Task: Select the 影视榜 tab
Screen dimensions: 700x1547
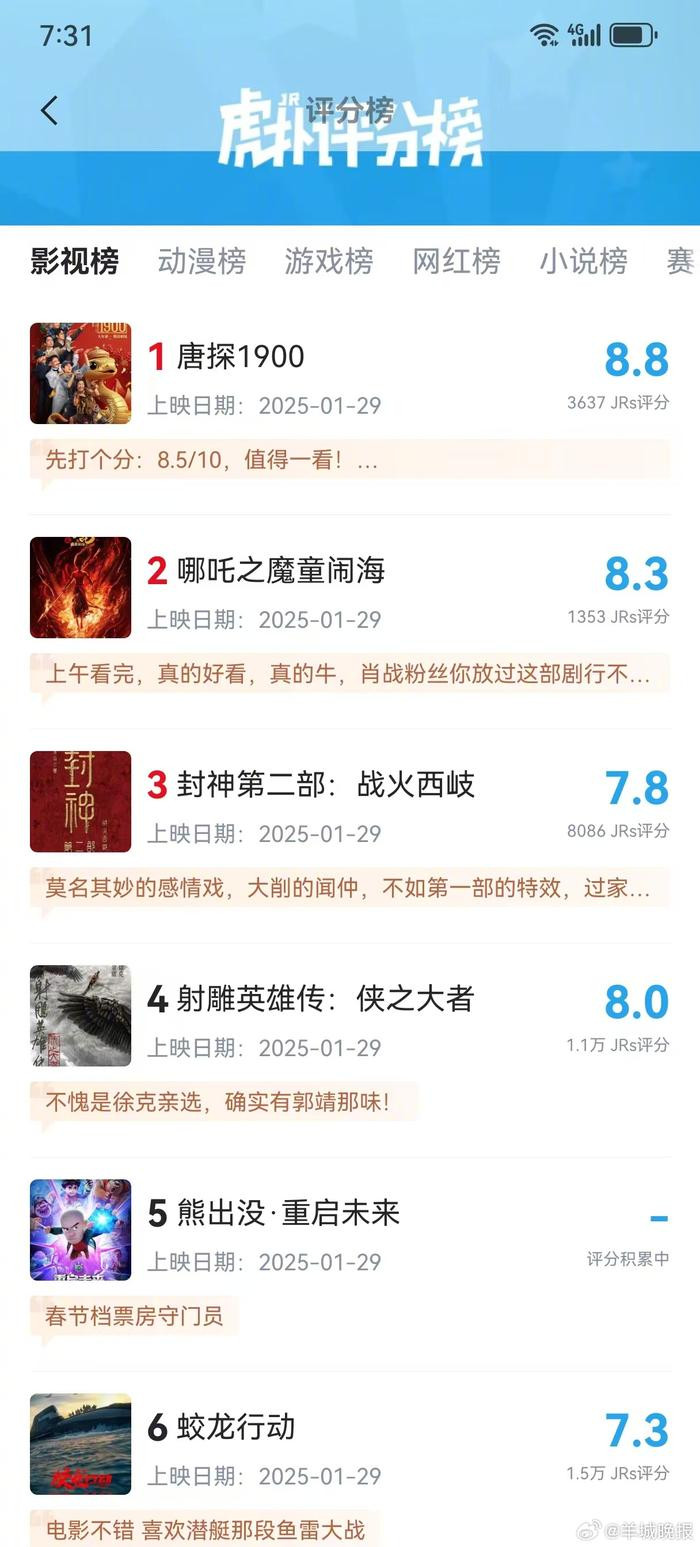Action: coord(75,261)
